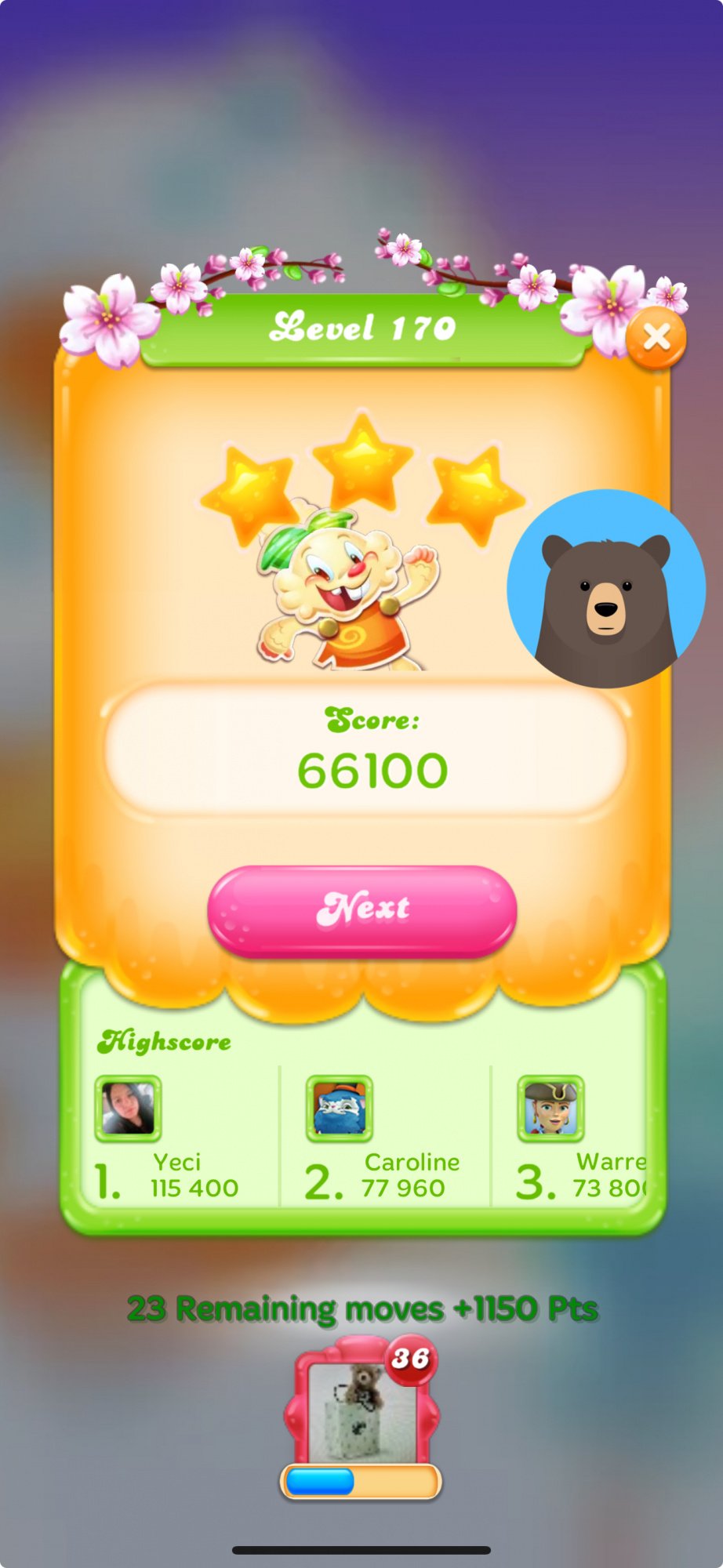
Task: Tap the pink Next button
Action: coord(362,910)
